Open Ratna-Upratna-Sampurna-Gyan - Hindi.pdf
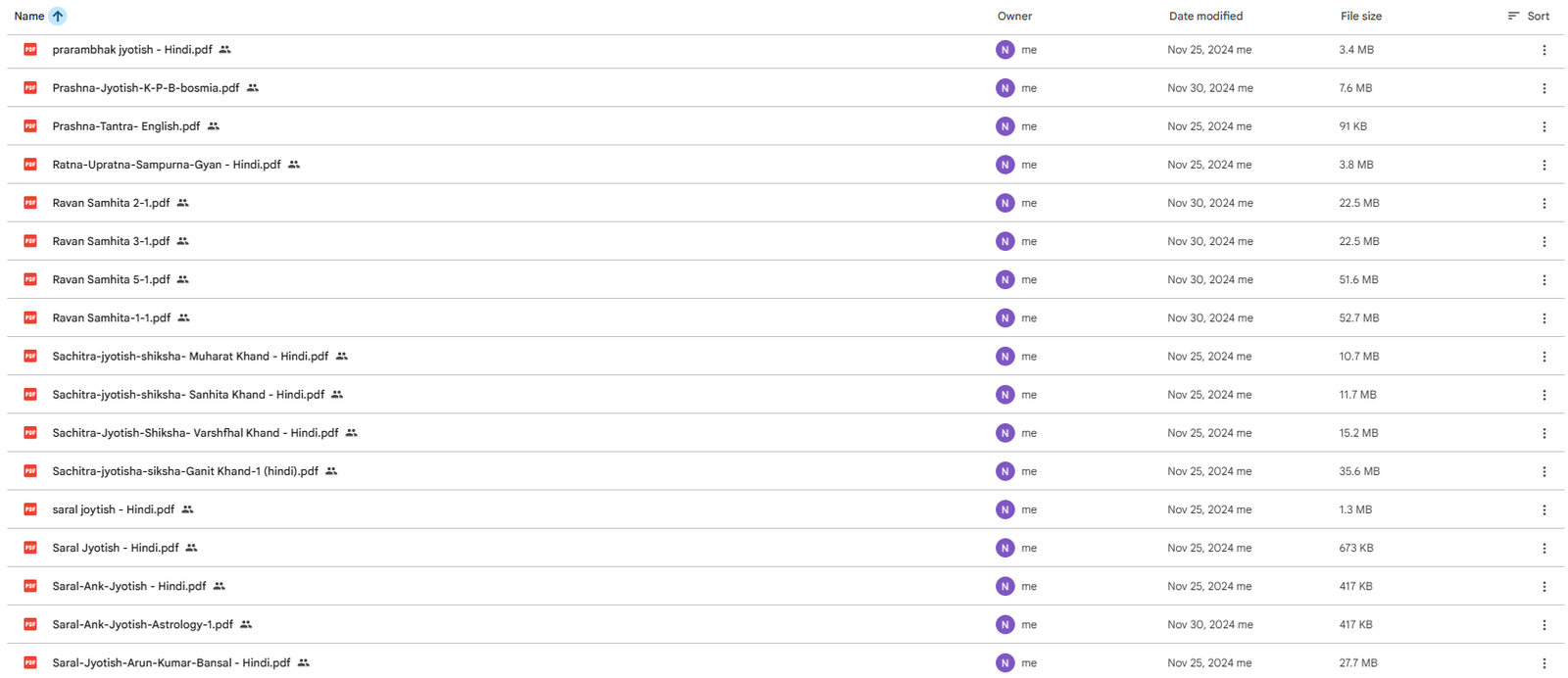This screenshot has height=678, width=1568. coord(167,165)
